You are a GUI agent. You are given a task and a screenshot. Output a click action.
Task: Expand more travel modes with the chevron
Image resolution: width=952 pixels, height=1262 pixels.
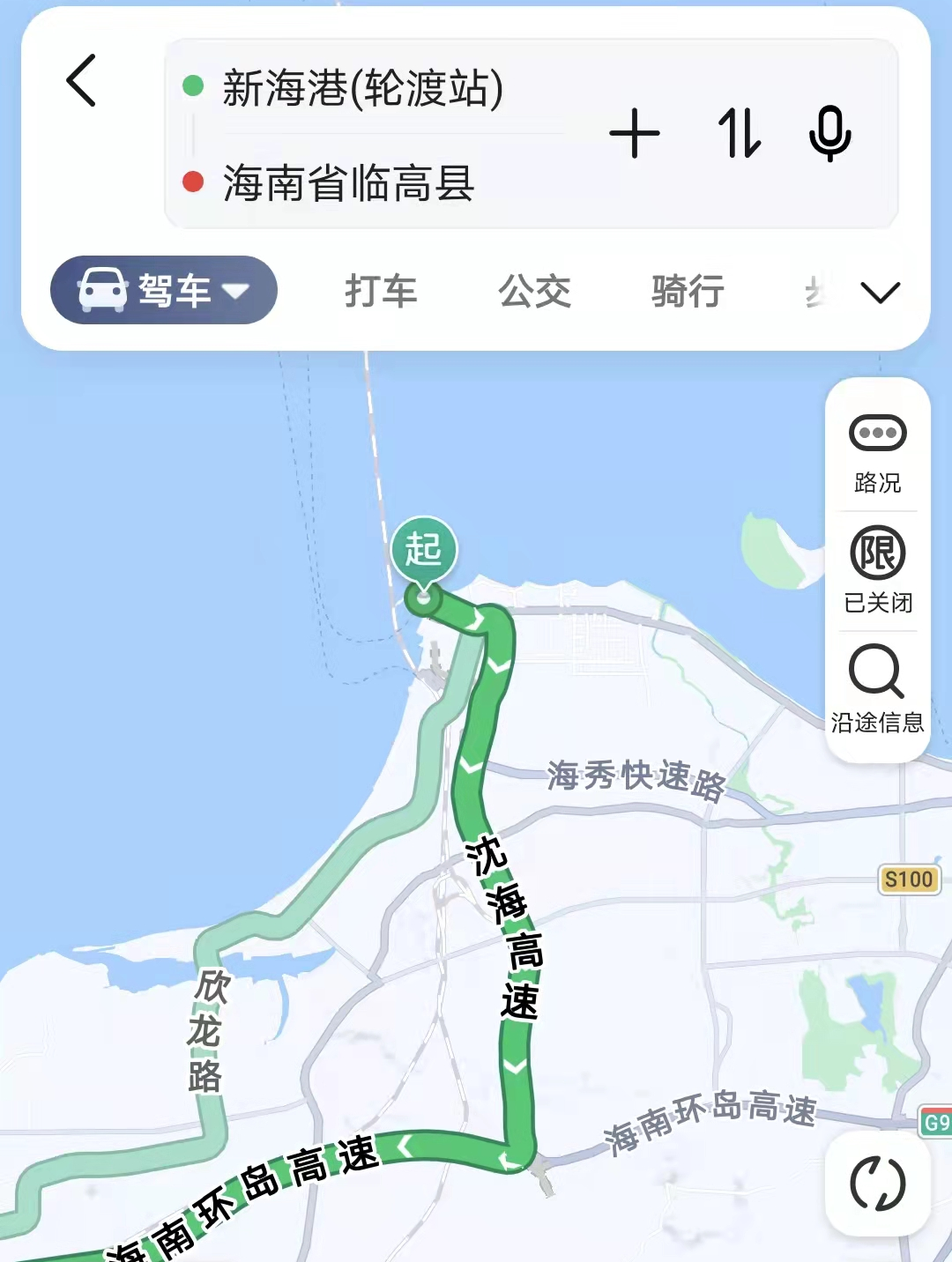[x=880, y=292]
